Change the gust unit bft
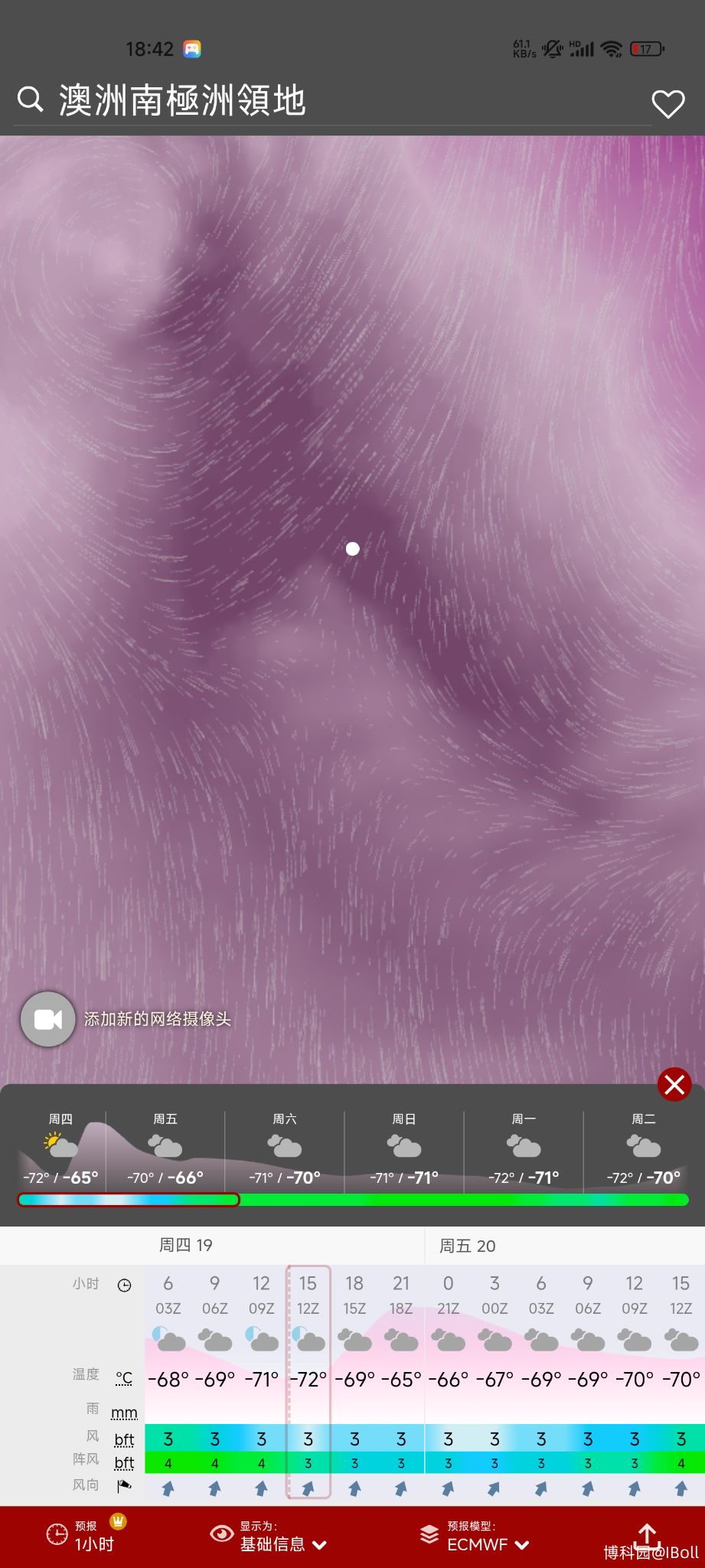Viewport: 705px width, 1568px height. pyautogui.click(x=124, y=1463)
